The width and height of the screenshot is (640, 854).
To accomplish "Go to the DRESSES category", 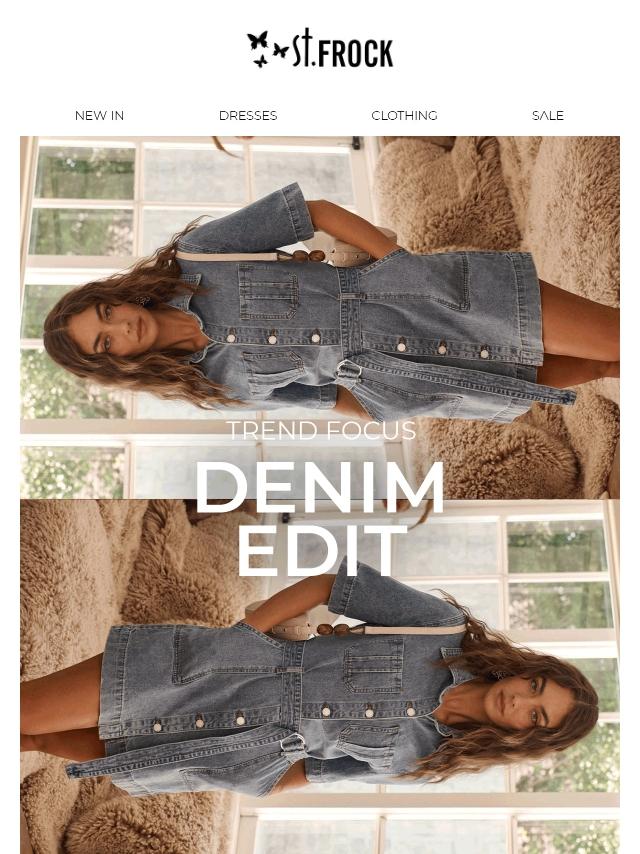I will point(248,115).
